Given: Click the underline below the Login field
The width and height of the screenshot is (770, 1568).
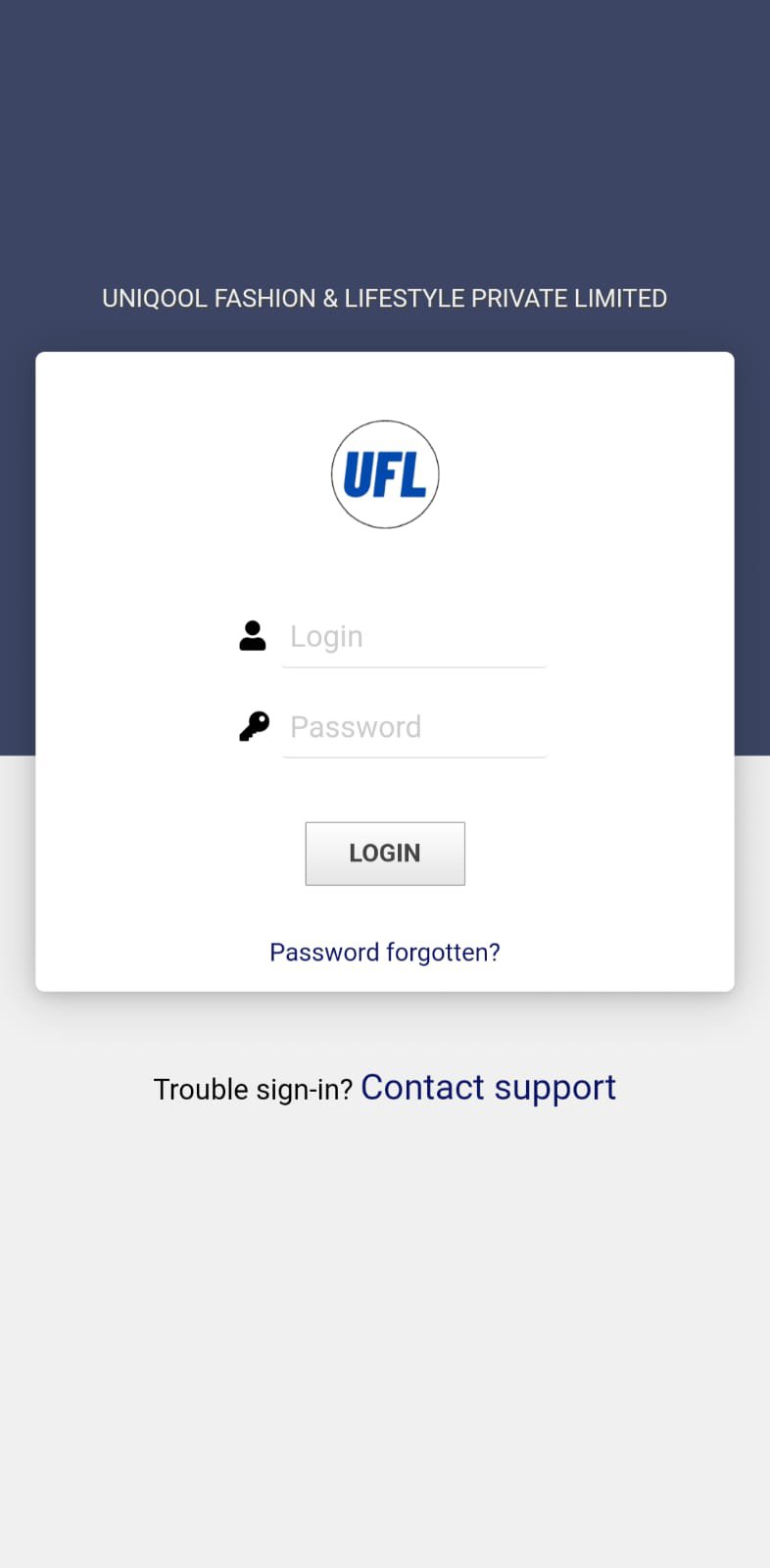Looking at the screenshot, I should click(413, 666).
